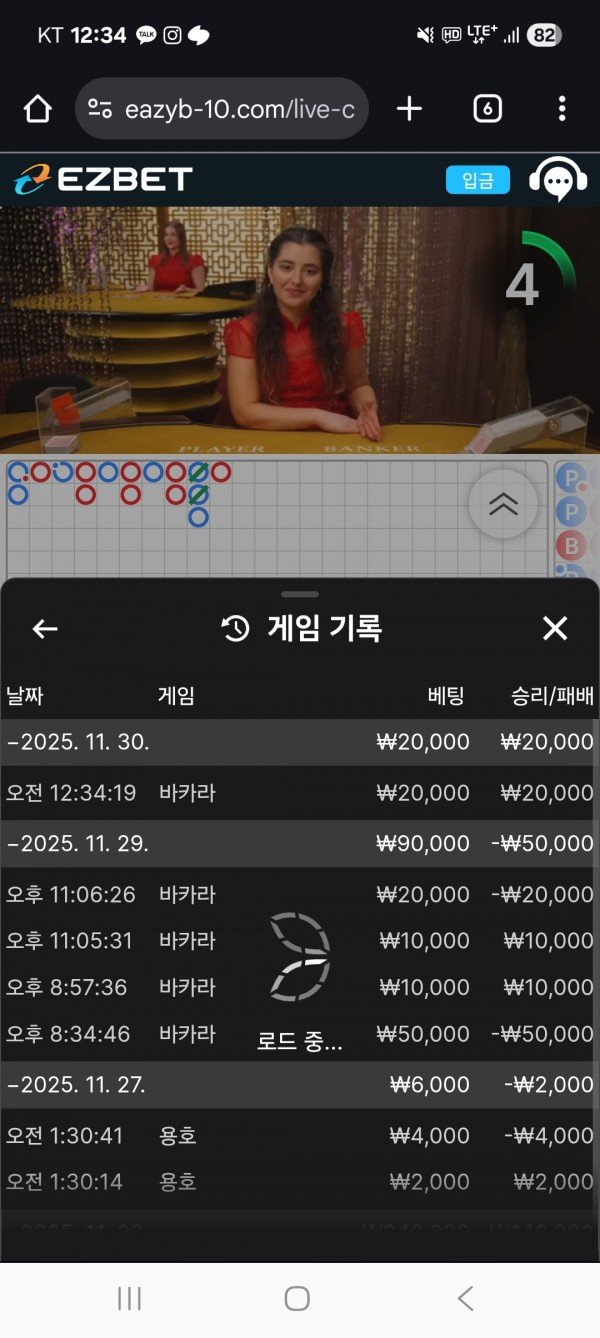Image resolution: width=600 pixels, height=1338 pixels.
Task: Close the 게임 기록 panel
Action: click(x=554, y=628)
